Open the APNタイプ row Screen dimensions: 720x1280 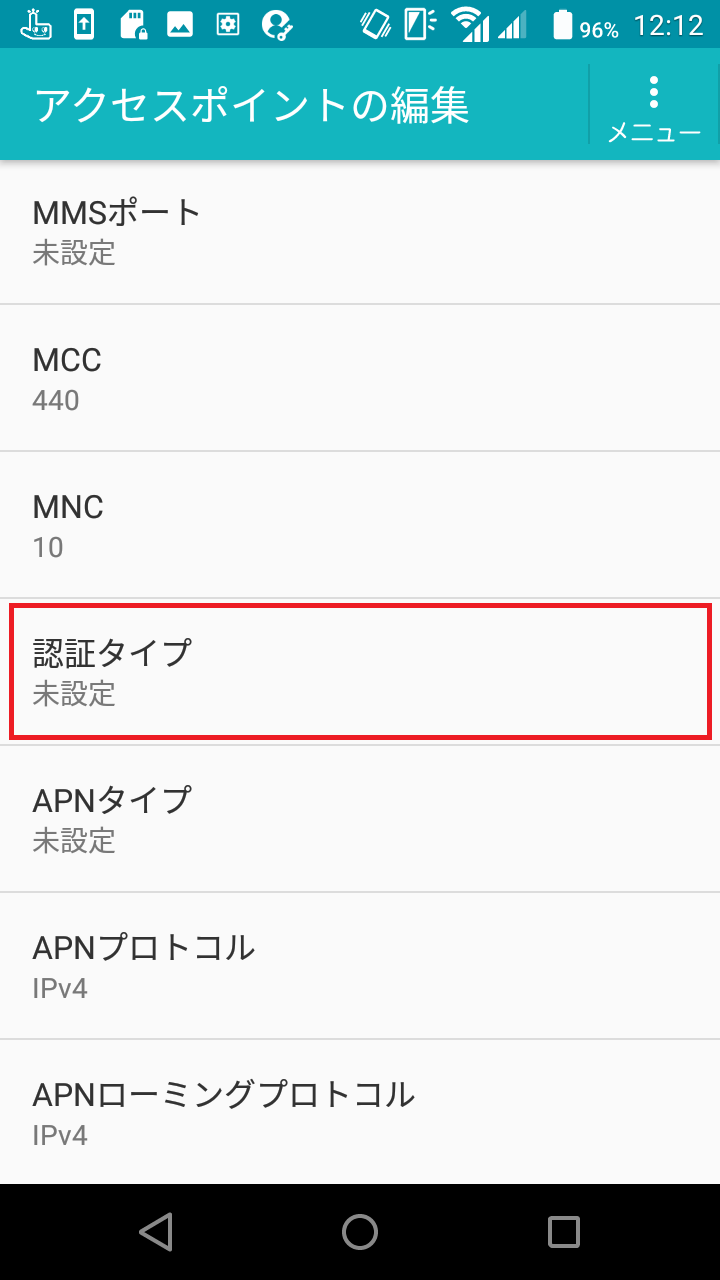pyautogui.click(x=360, y=819)
